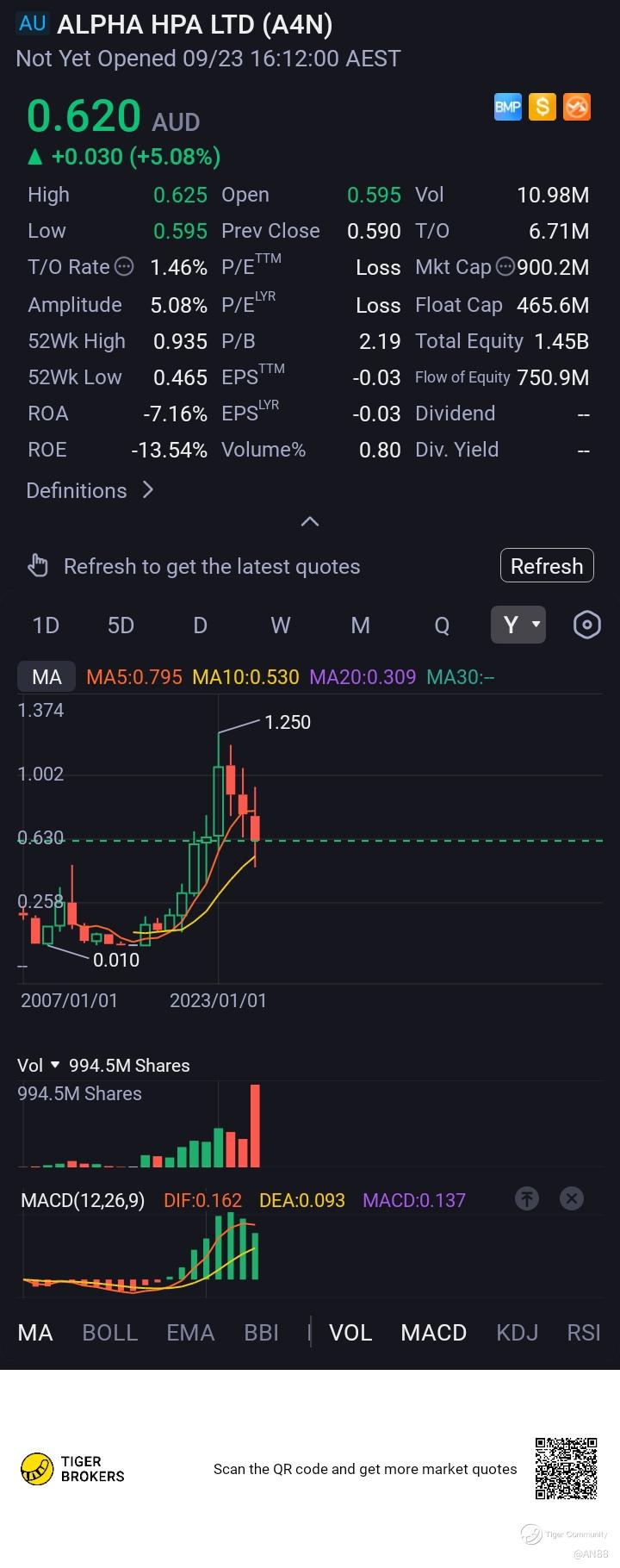This screenshot has height=1568, width=620.
Task: Select the KDJ indicator
Action: [517, 1333]
